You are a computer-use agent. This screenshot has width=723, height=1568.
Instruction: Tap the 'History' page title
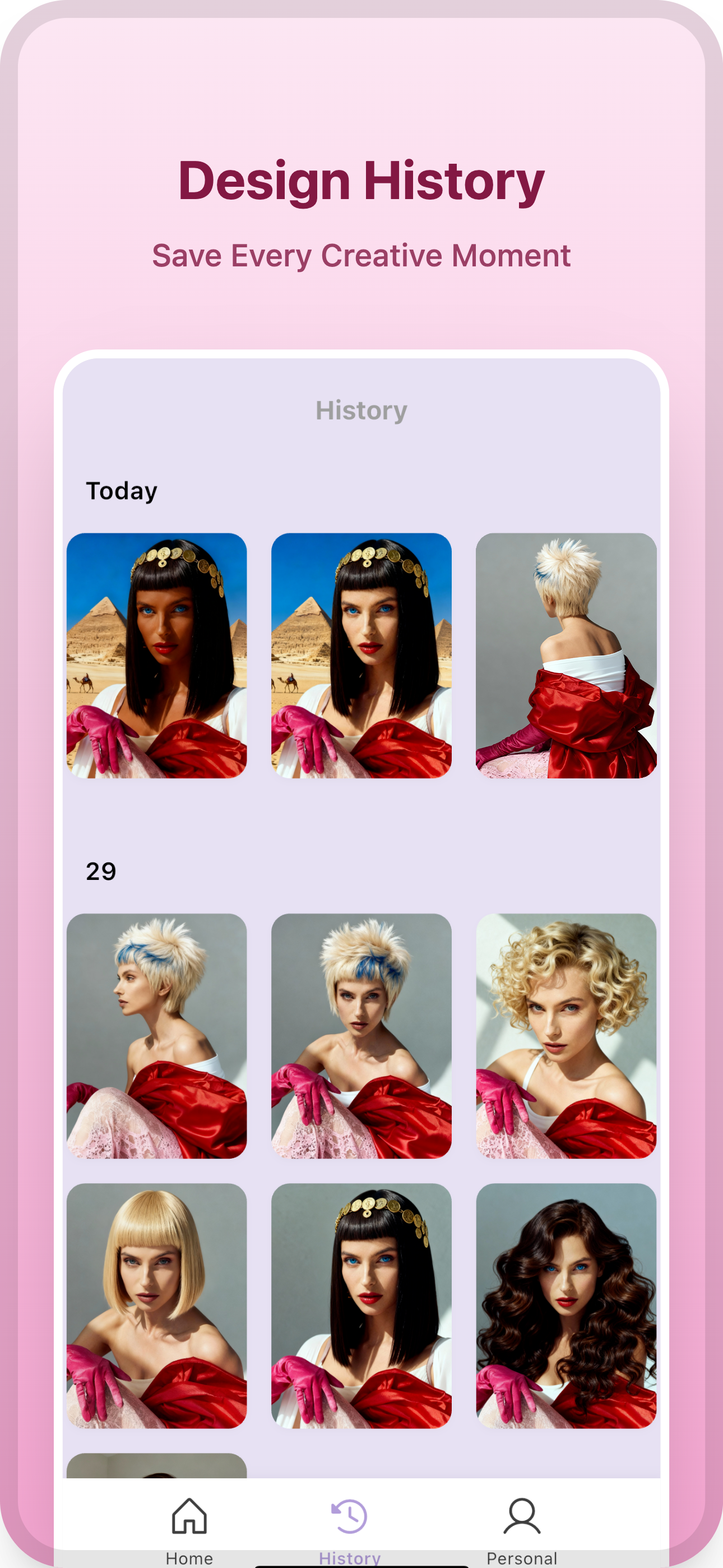[361, 409]
